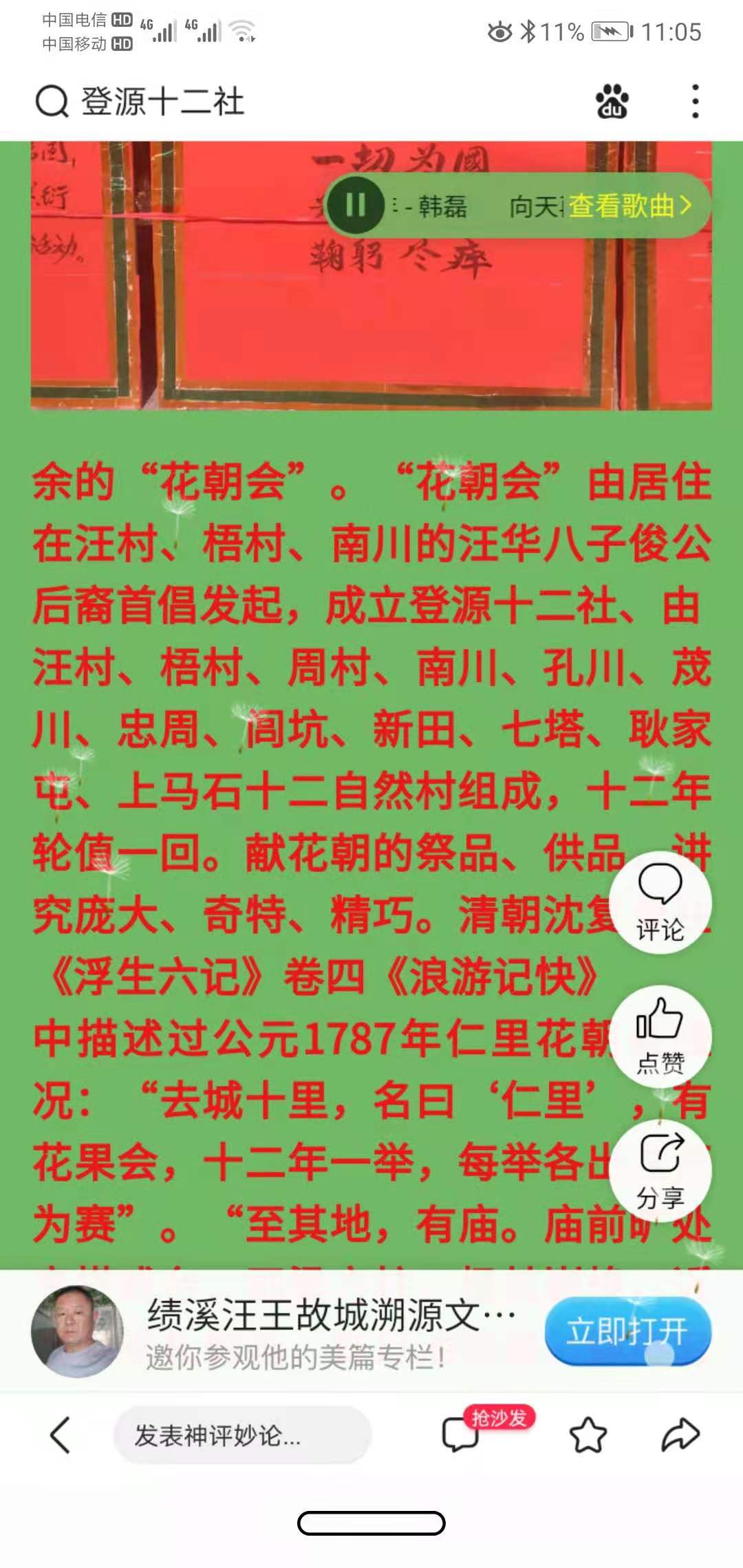Like the article with 点赞
Screen dimensions: 743x1568
(660, 1036)
